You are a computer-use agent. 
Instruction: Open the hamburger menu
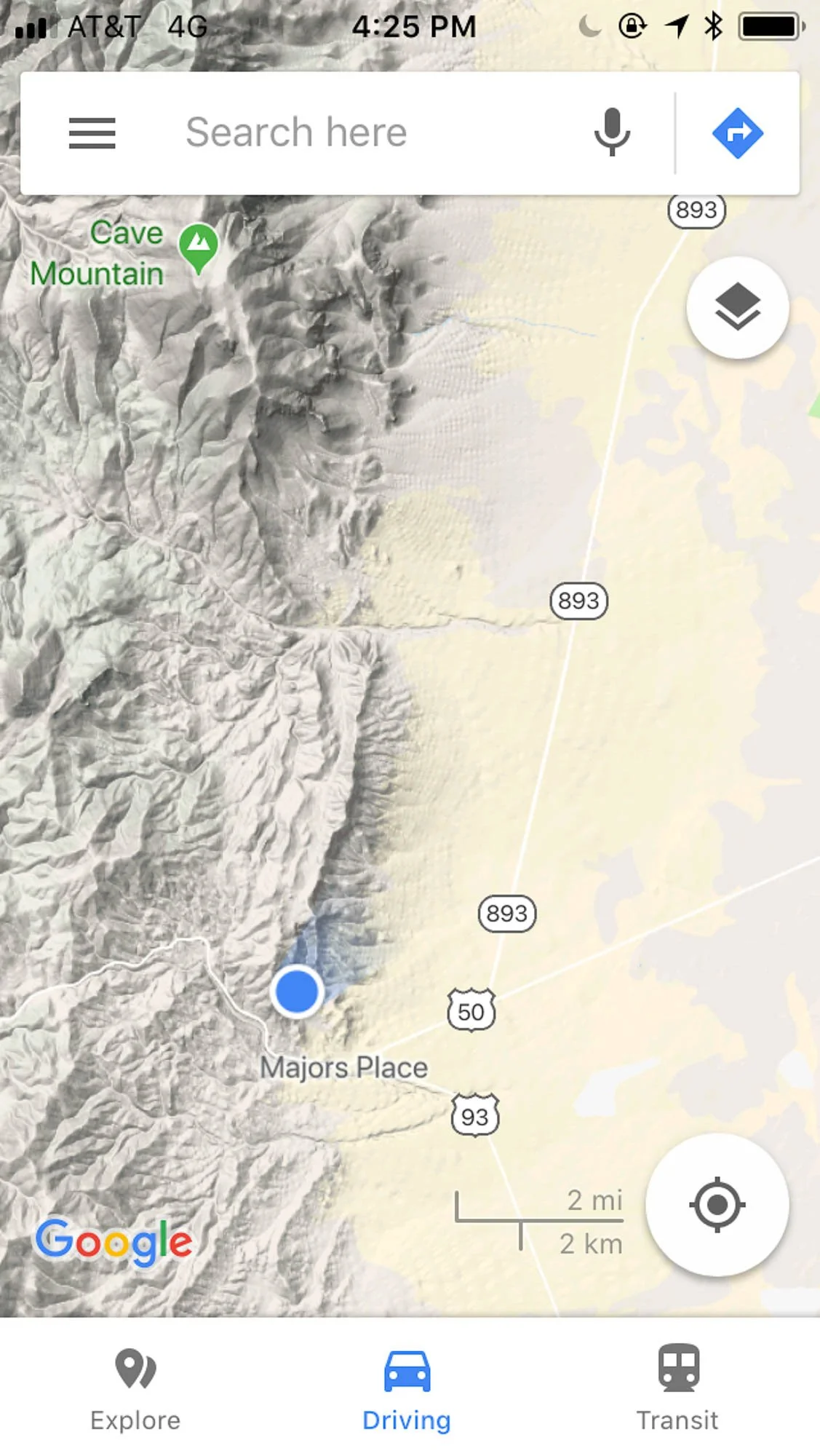[x=92, y=133]
